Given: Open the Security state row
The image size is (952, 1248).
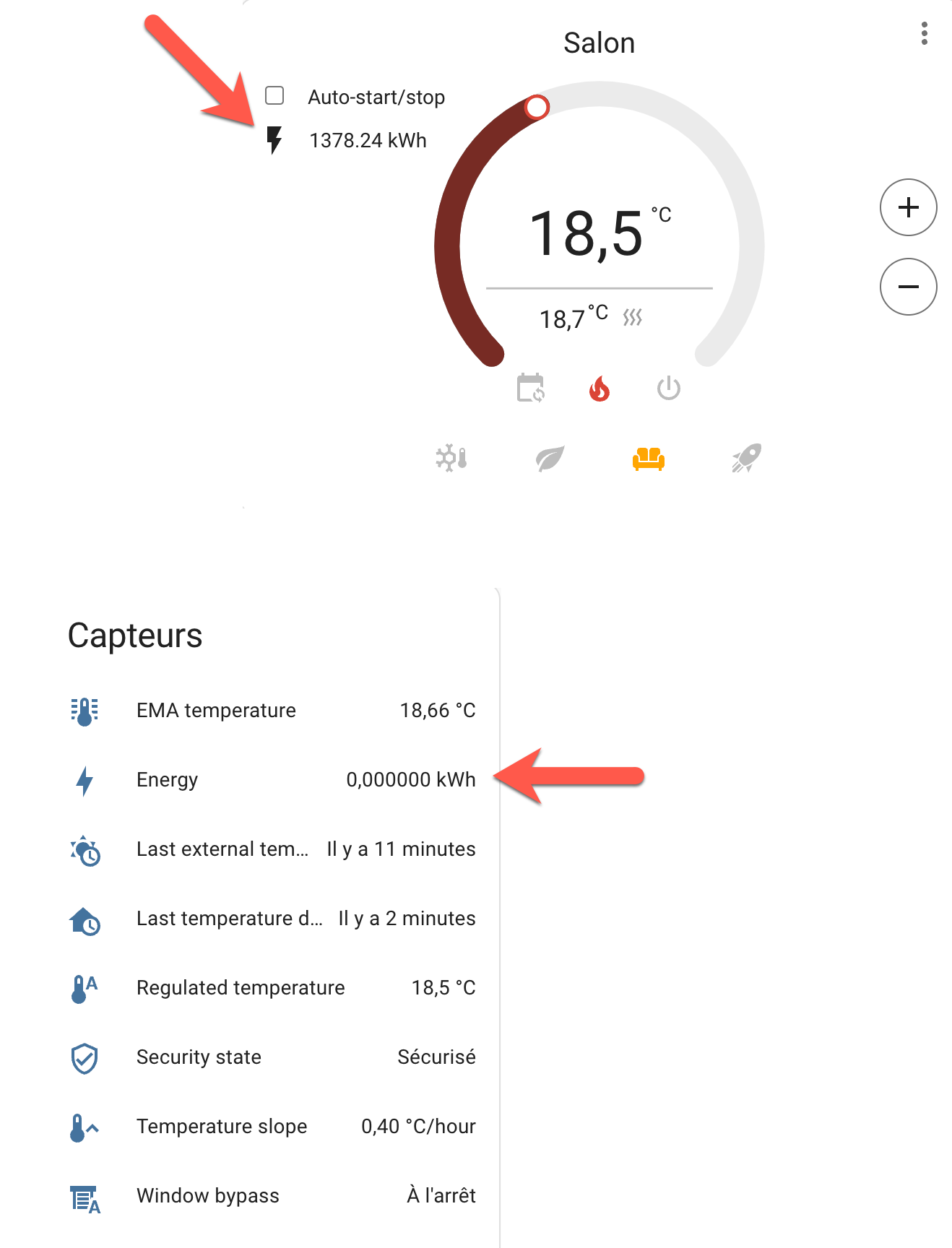Looking at the screenshot, I should (x=273, y=1057).
